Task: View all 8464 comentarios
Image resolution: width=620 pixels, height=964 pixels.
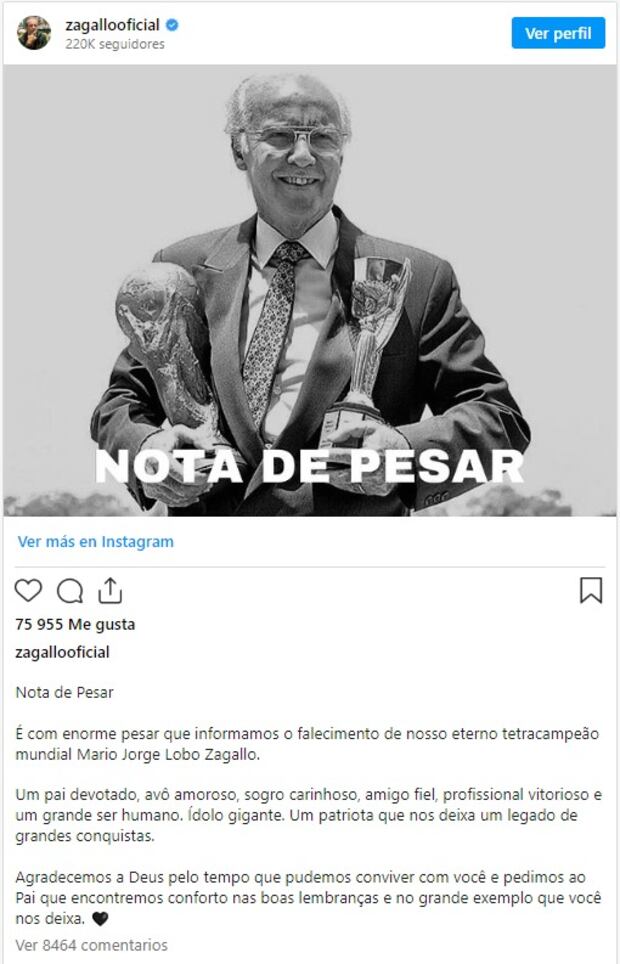Action: click(x=92, y=945)
